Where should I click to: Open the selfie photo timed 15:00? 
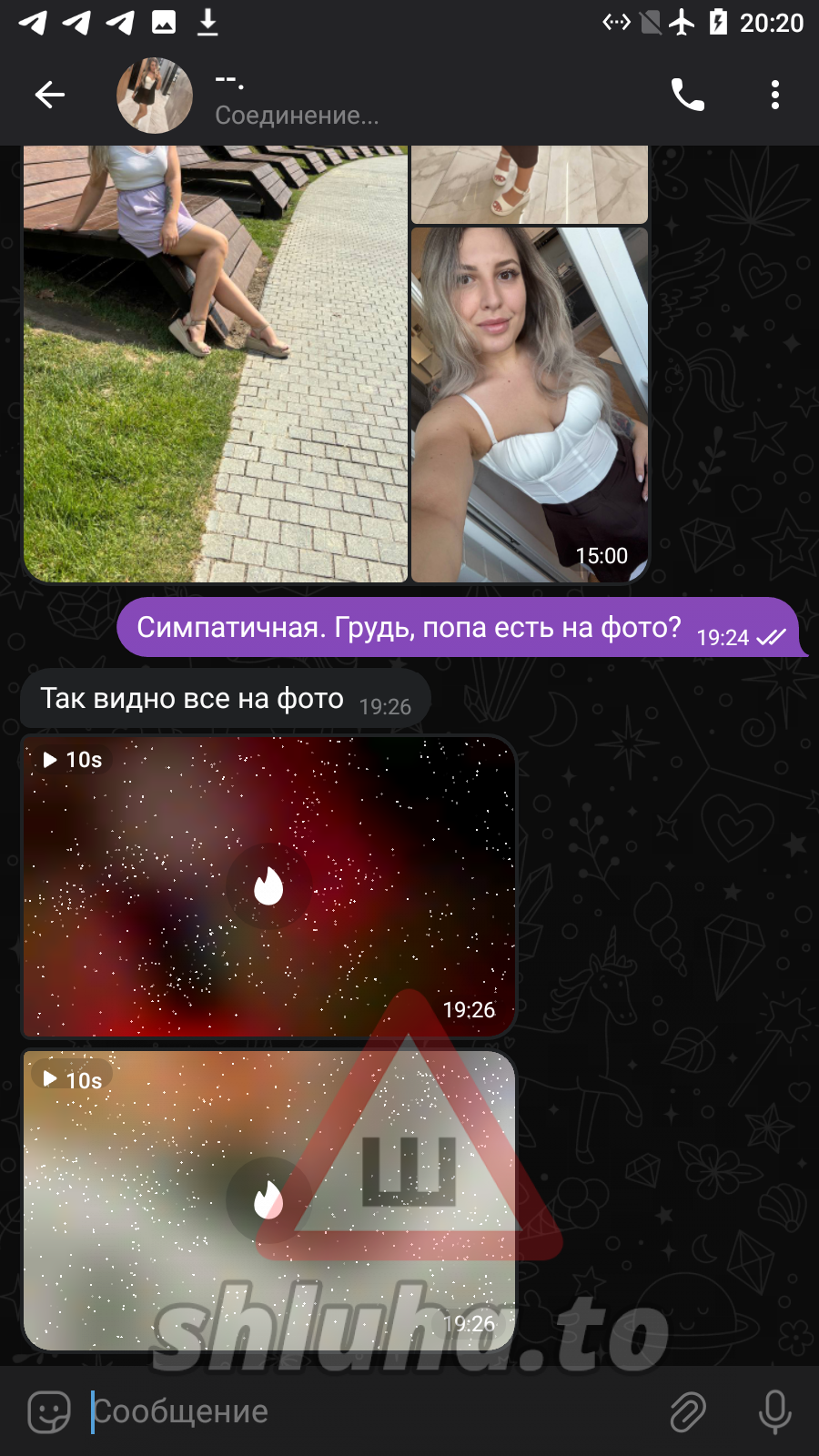click(530, 405)
